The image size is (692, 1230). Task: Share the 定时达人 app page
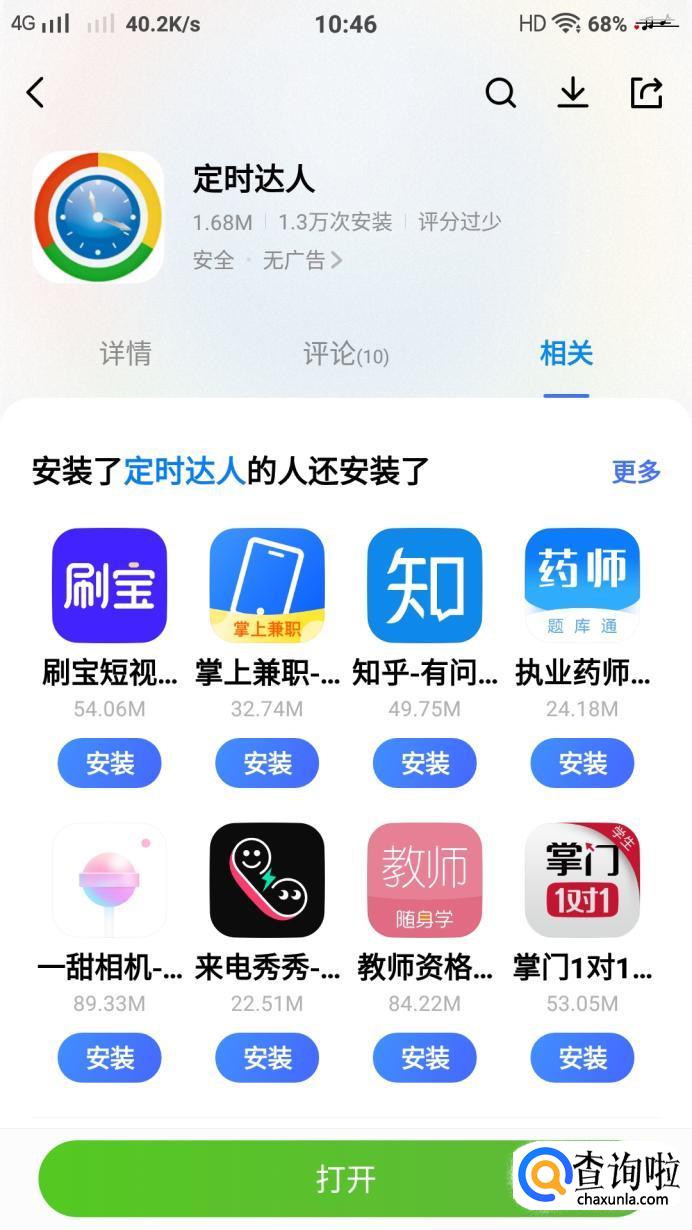[647, 93]
